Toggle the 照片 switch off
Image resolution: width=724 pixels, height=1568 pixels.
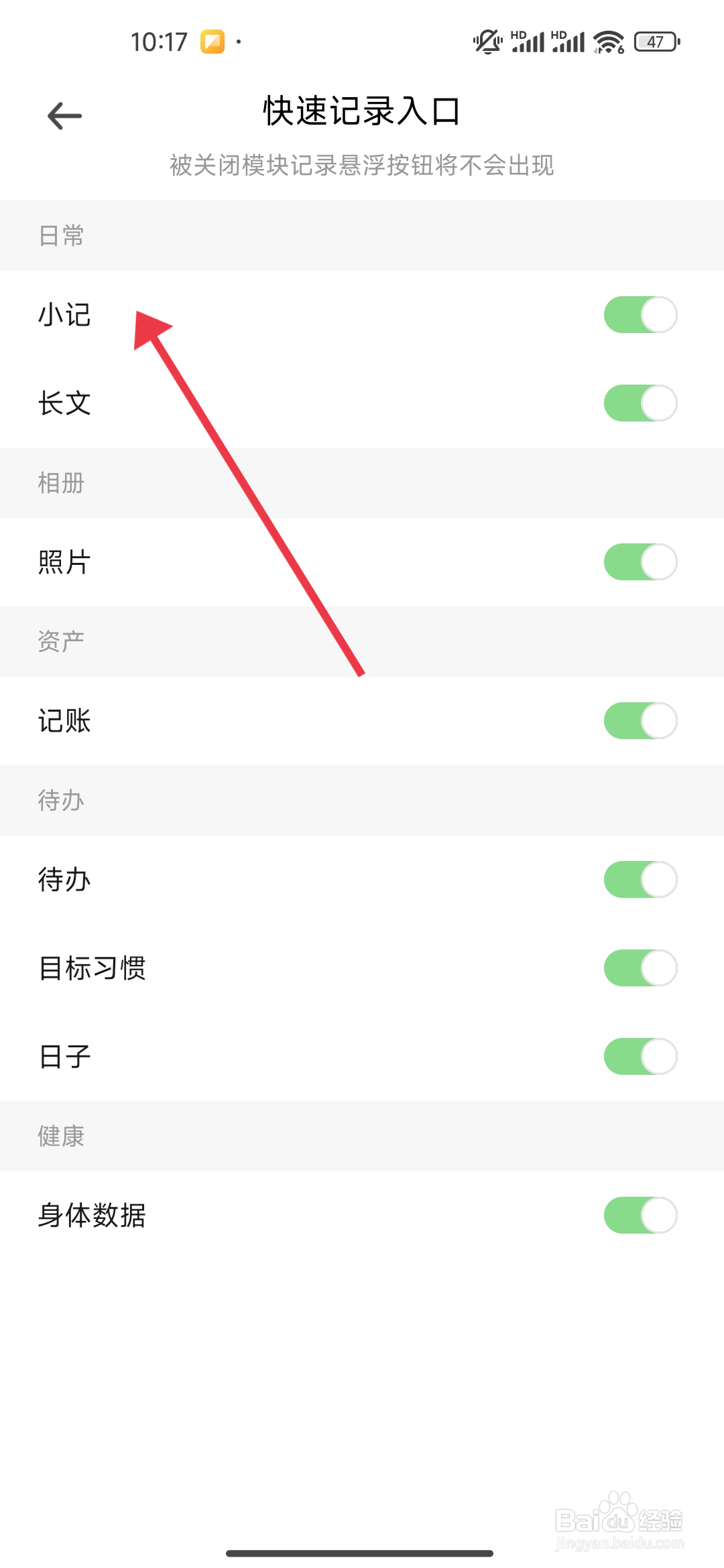coord(640,562)
